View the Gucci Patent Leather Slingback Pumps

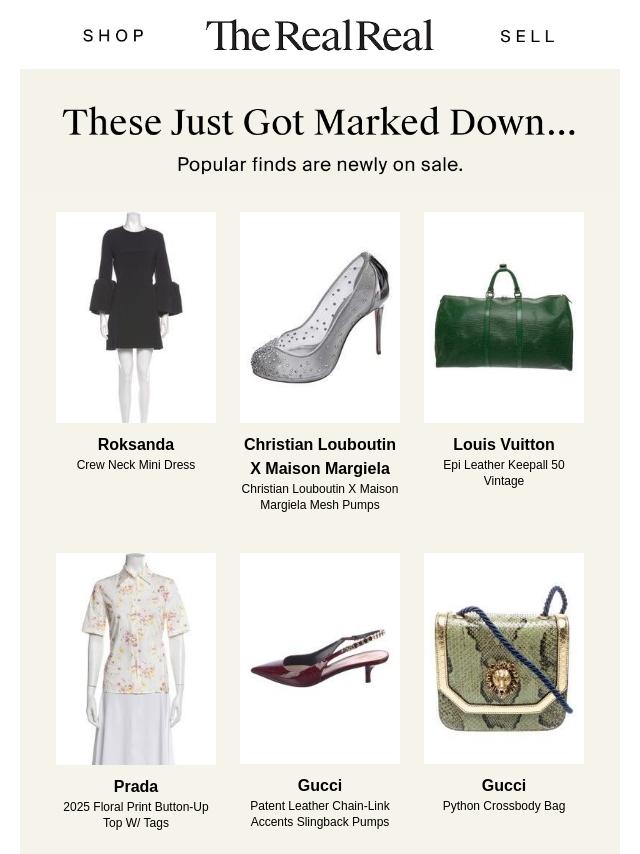click(320, 658)
